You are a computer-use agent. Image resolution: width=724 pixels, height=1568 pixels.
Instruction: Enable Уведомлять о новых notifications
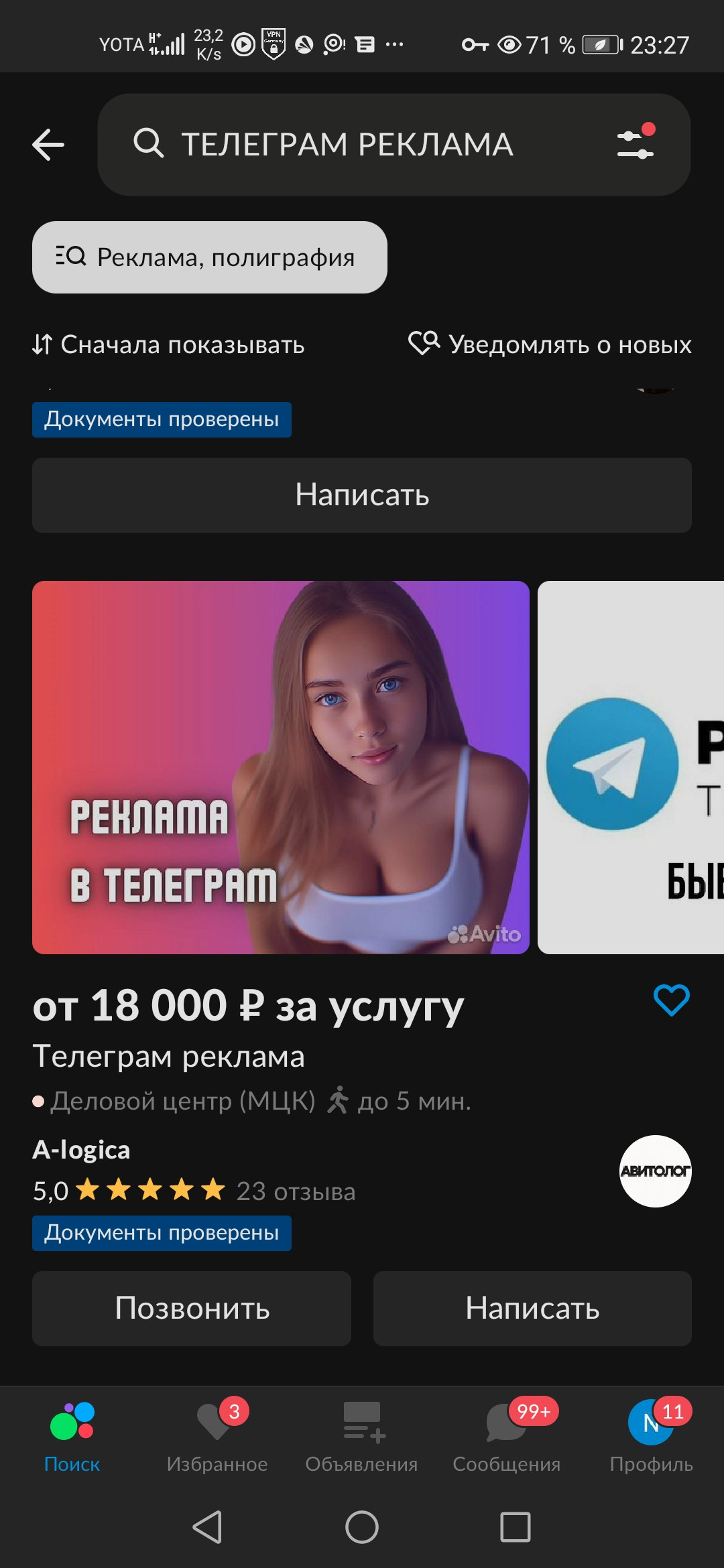coord(550,344)
